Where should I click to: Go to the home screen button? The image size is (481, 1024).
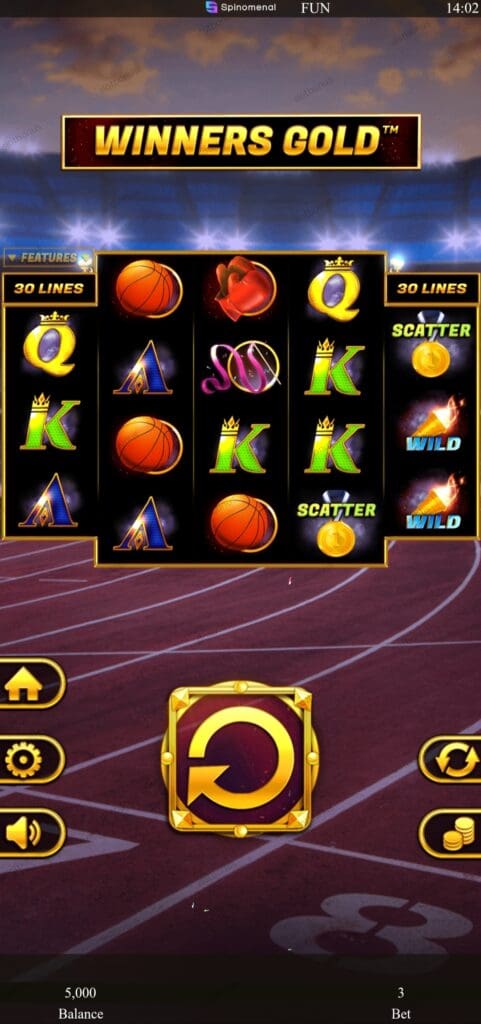click(28, 684)
